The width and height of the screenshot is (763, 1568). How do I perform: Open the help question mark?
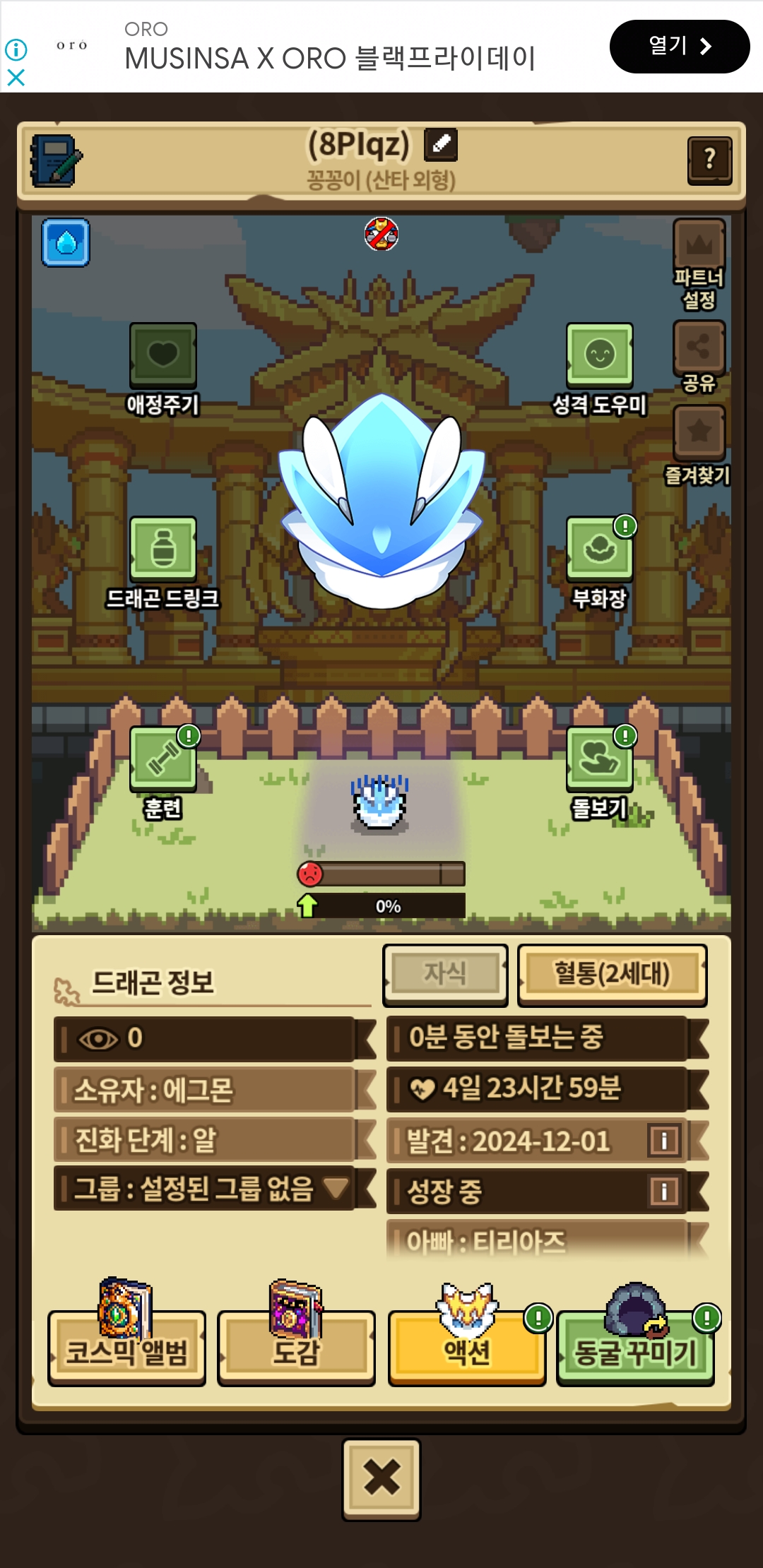point(709,160)
